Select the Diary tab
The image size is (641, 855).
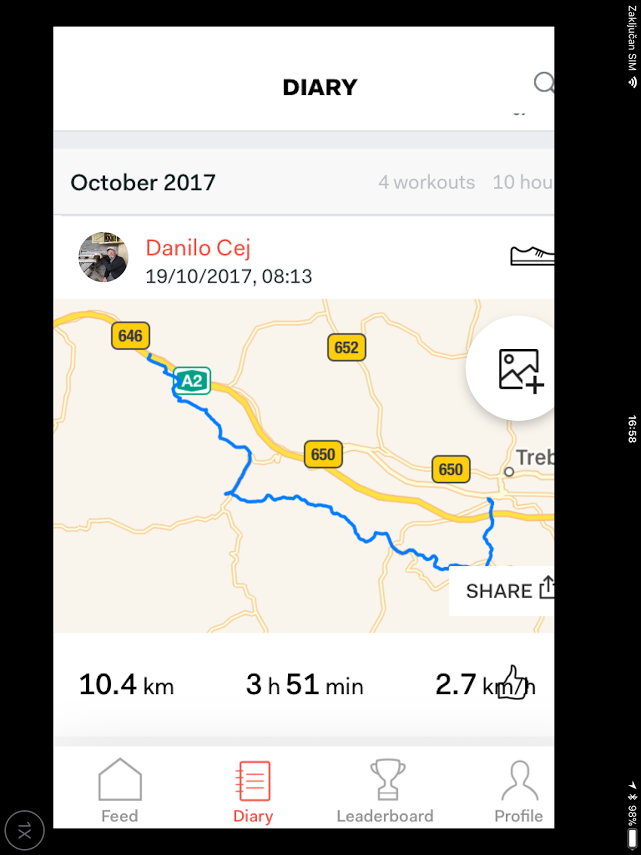[x=253, y=790]
